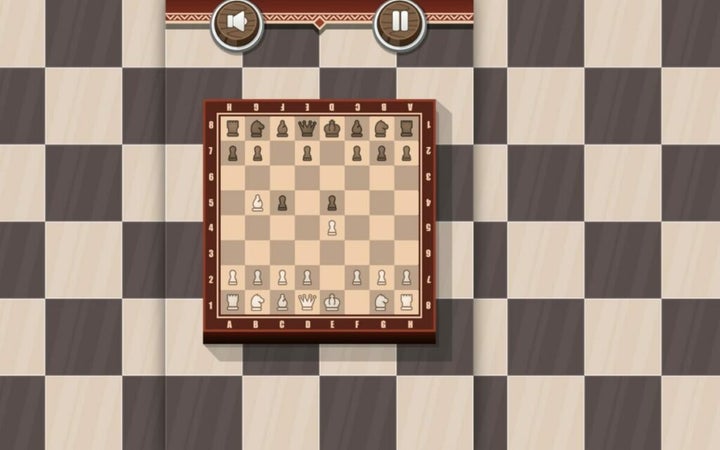Select the white king on E1
The height and width of the screenshot is (450, 720).
[x=332, y=301]
